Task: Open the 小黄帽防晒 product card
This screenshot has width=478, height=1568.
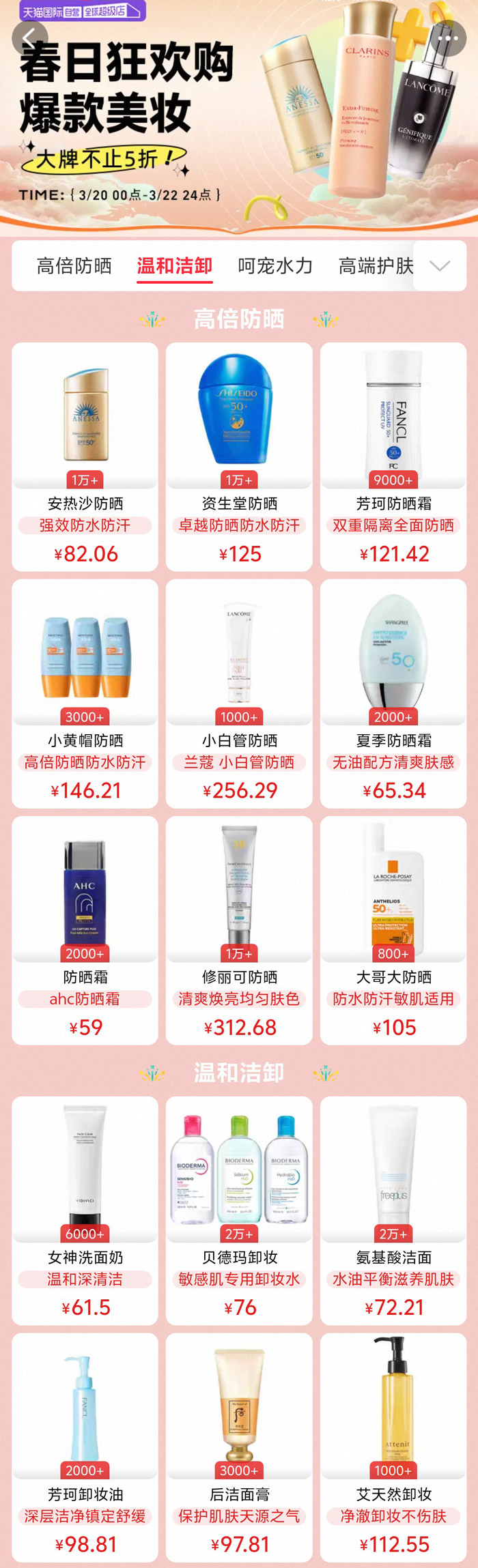Action: [85, 693]
